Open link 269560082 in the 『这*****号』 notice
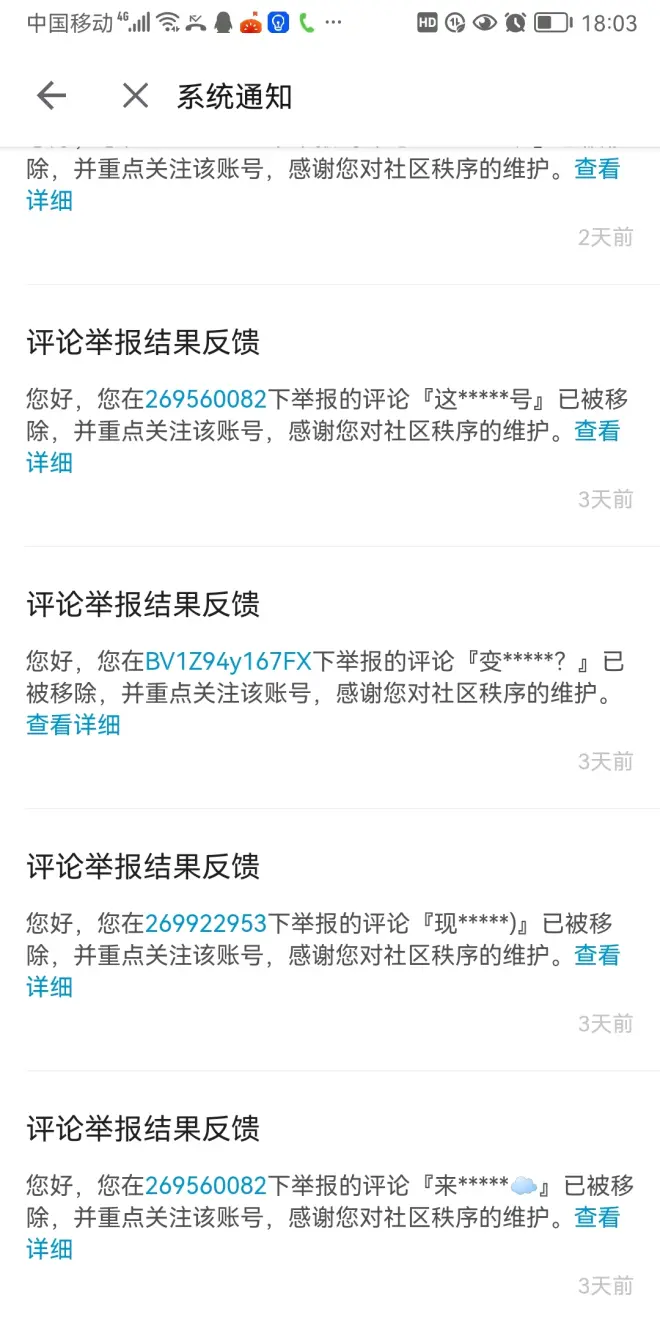 (206, 400)
